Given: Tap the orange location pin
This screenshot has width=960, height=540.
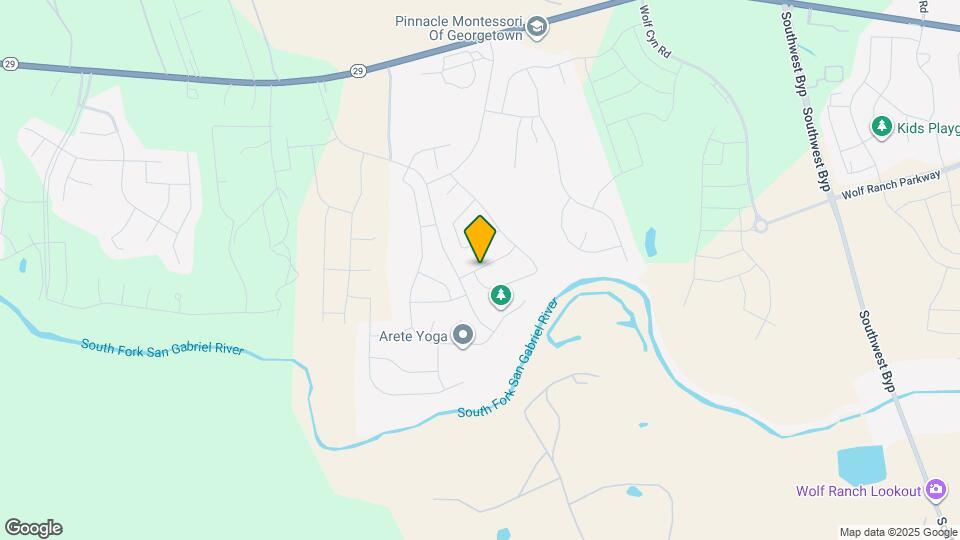Looking at the screenshot, I should 480,239.
